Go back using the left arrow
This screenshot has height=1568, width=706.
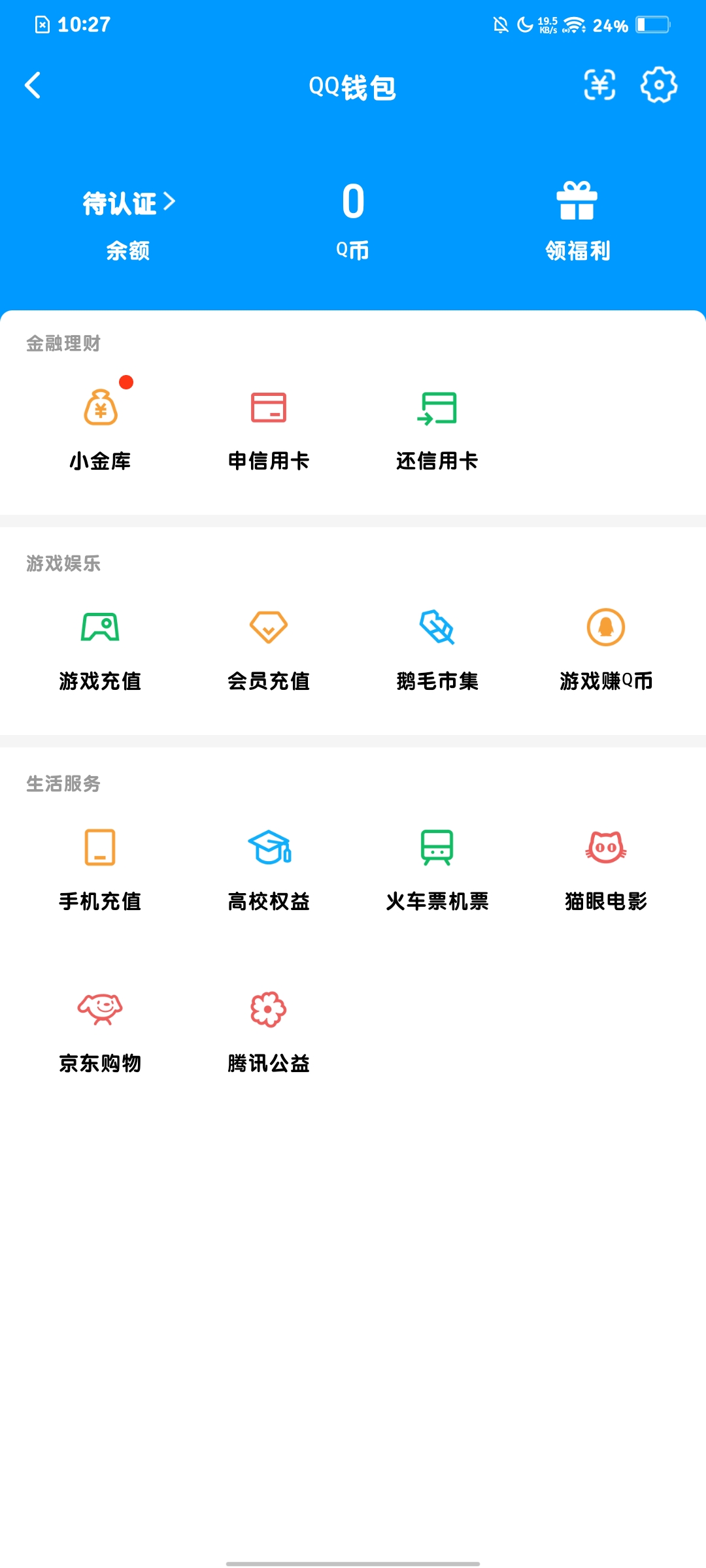tap(32, 86)
